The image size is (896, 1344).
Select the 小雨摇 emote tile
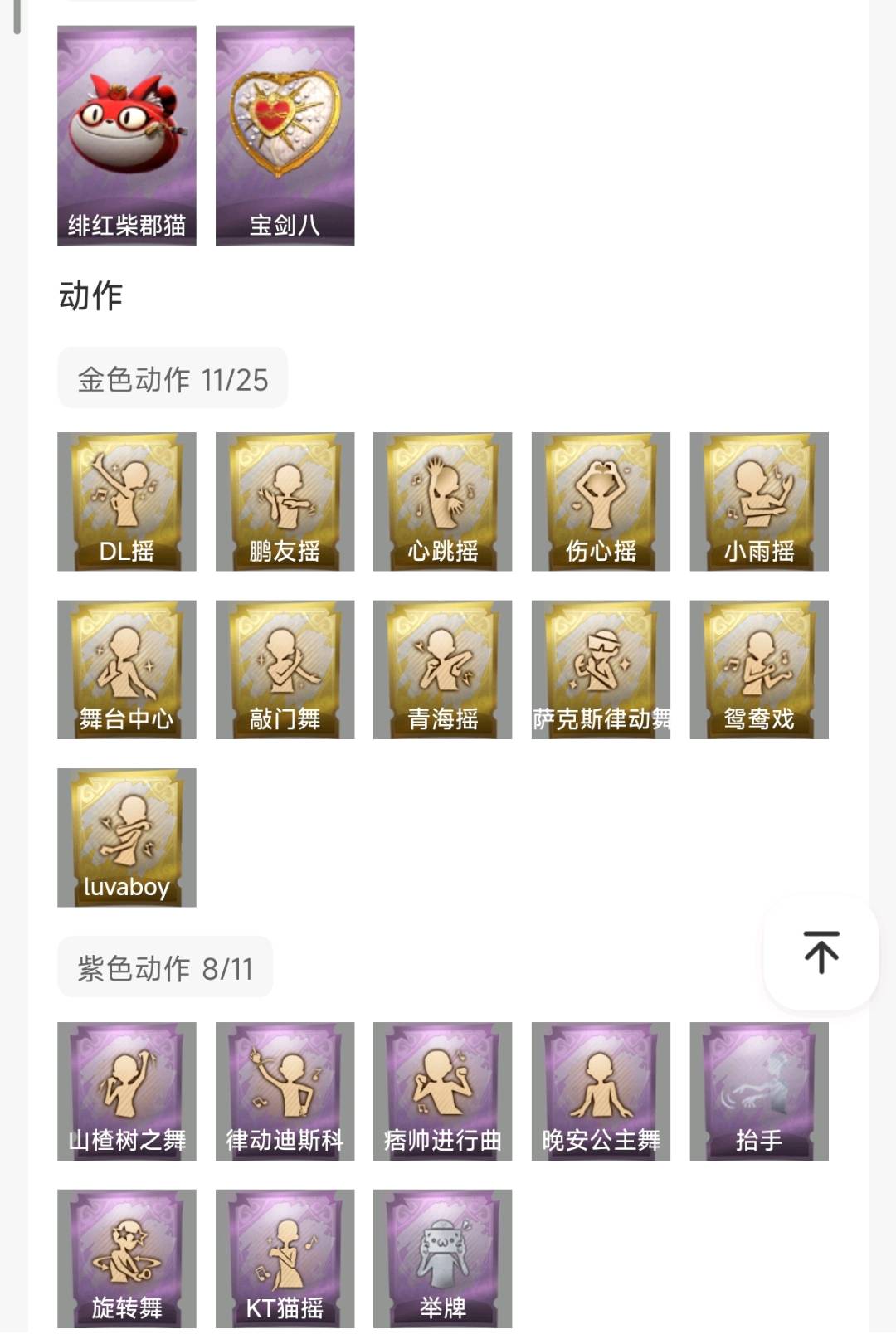tap(758, 501)
